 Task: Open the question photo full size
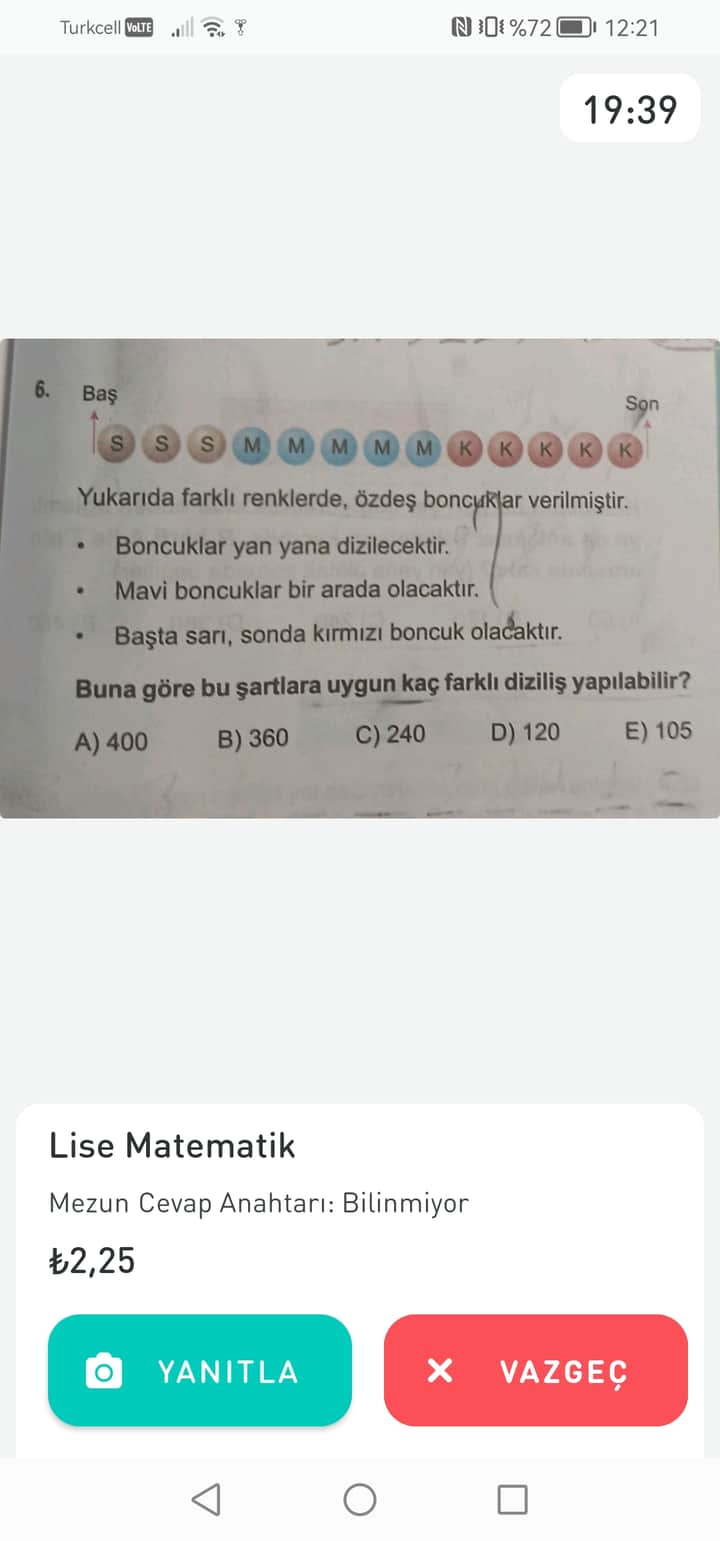point(360,578)
